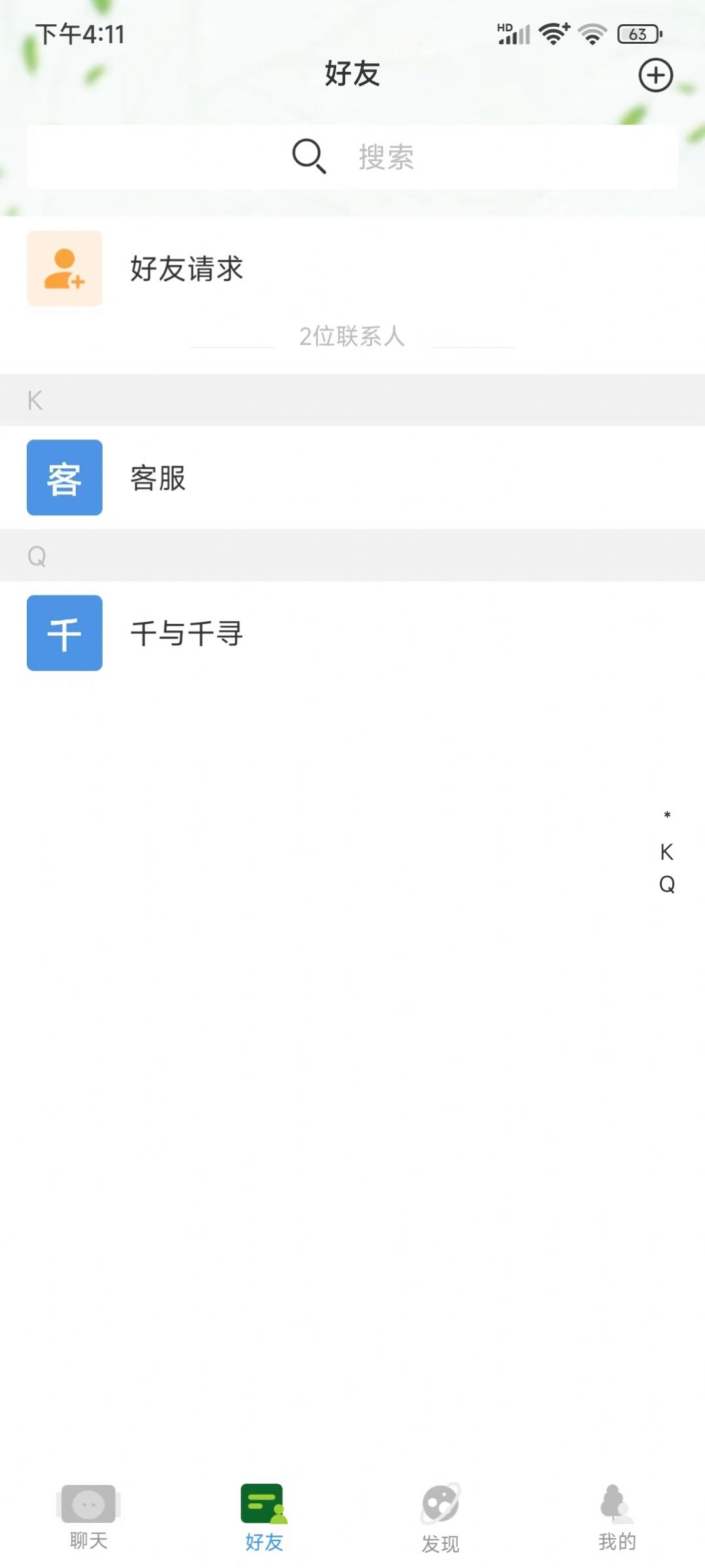Open the 客服 avatar icon
705x1568 pixels.
(64, 477)
